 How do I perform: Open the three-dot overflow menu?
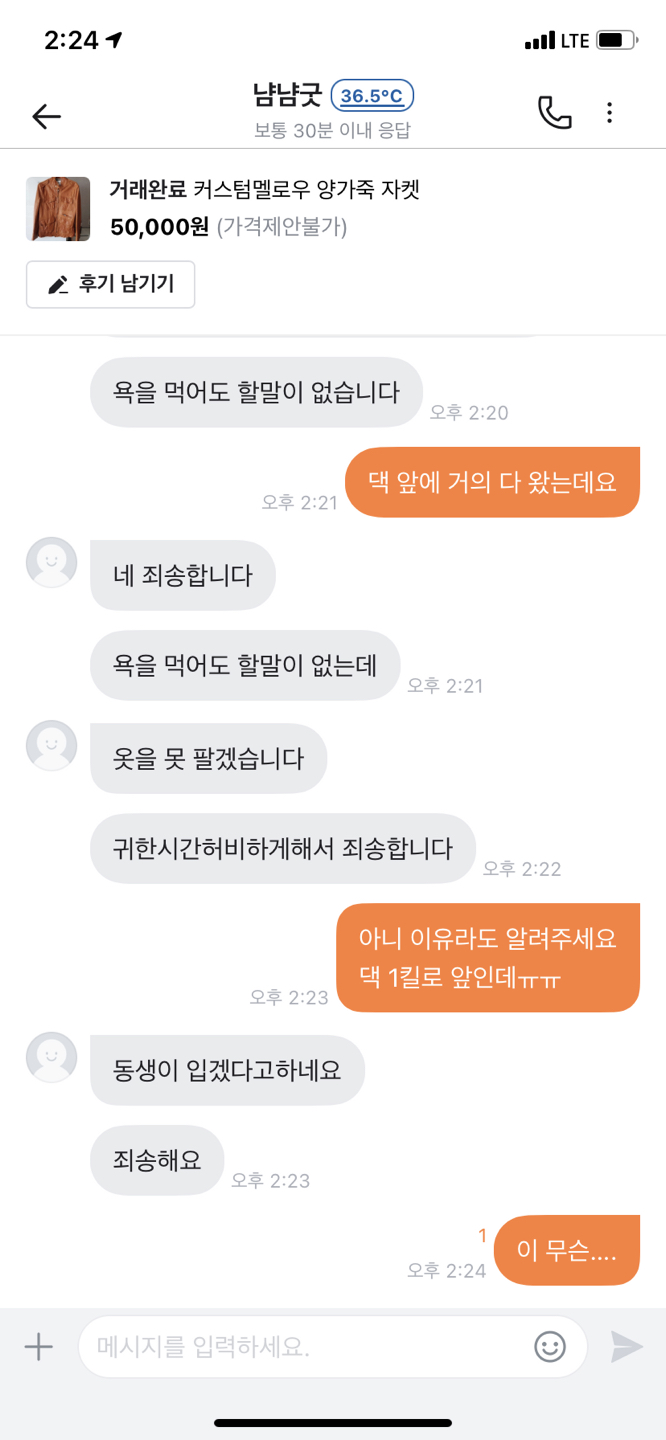609,113
